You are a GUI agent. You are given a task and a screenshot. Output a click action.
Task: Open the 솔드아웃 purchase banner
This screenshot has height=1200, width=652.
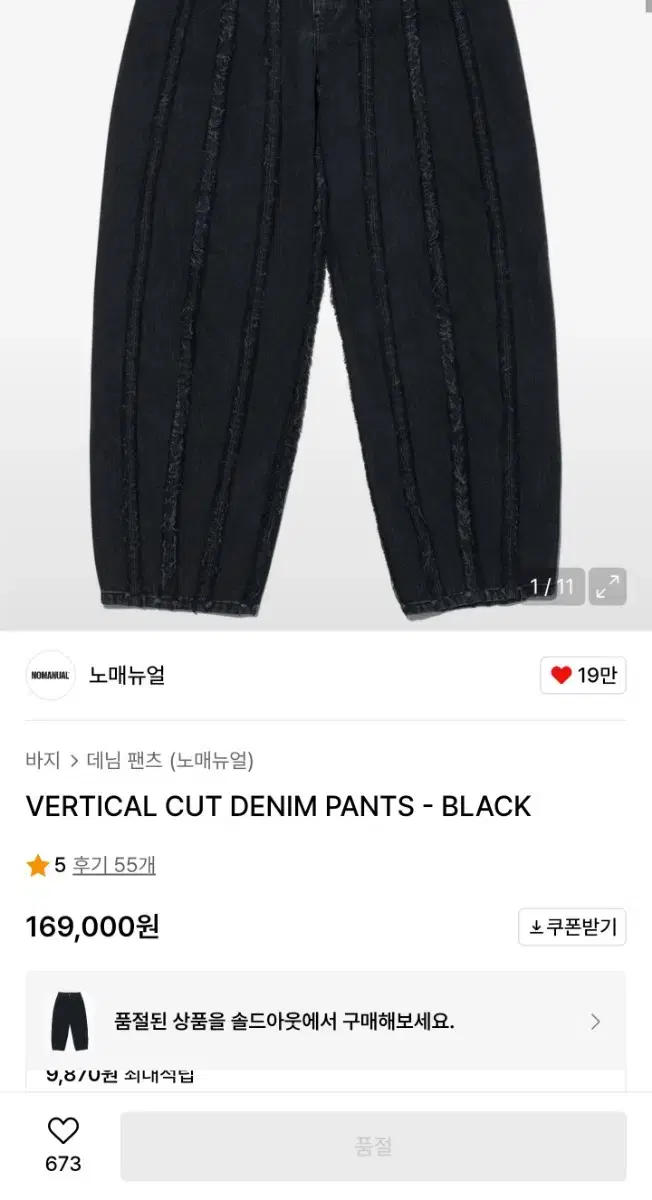[x=325, y=1021]
